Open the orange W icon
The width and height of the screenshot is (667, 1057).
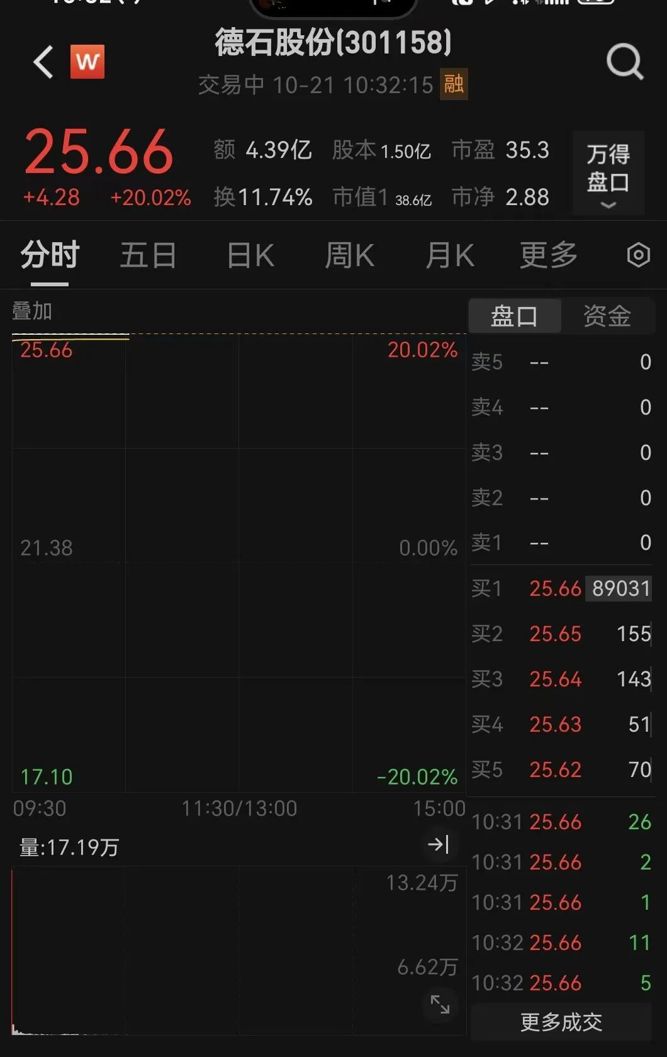pos(87,63)
